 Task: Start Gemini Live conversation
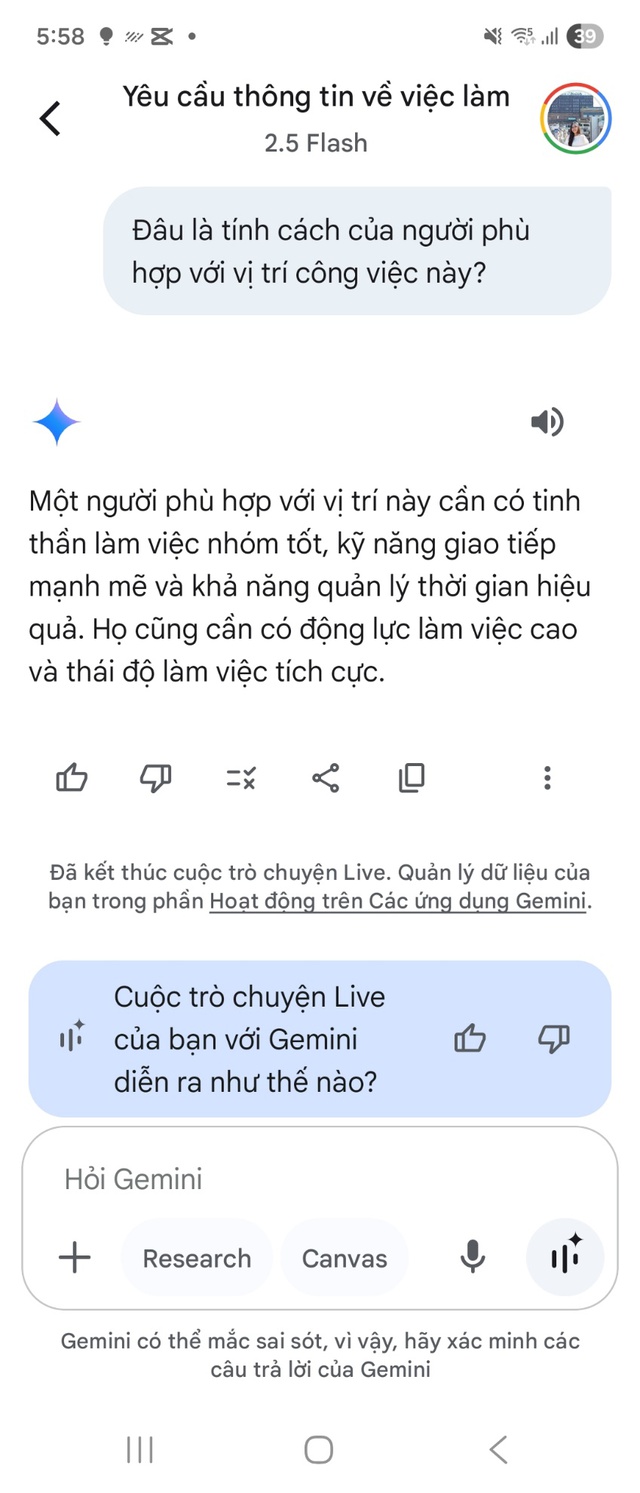565,1258
